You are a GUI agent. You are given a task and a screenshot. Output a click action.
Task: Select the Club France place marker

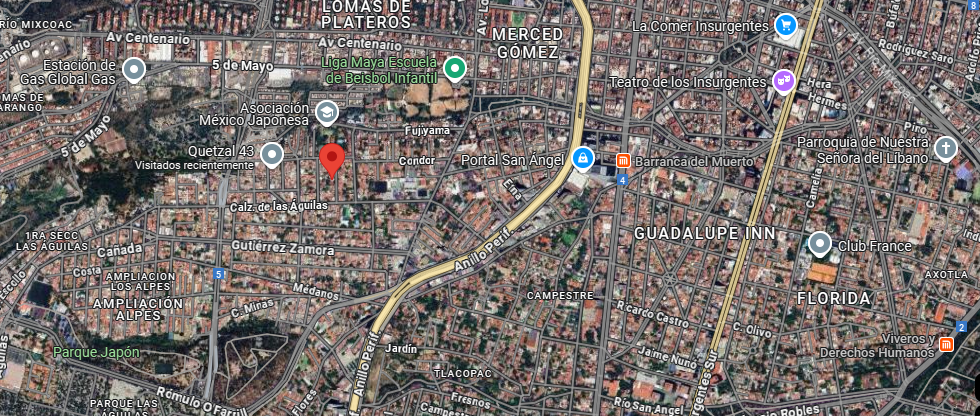[820, 244]
